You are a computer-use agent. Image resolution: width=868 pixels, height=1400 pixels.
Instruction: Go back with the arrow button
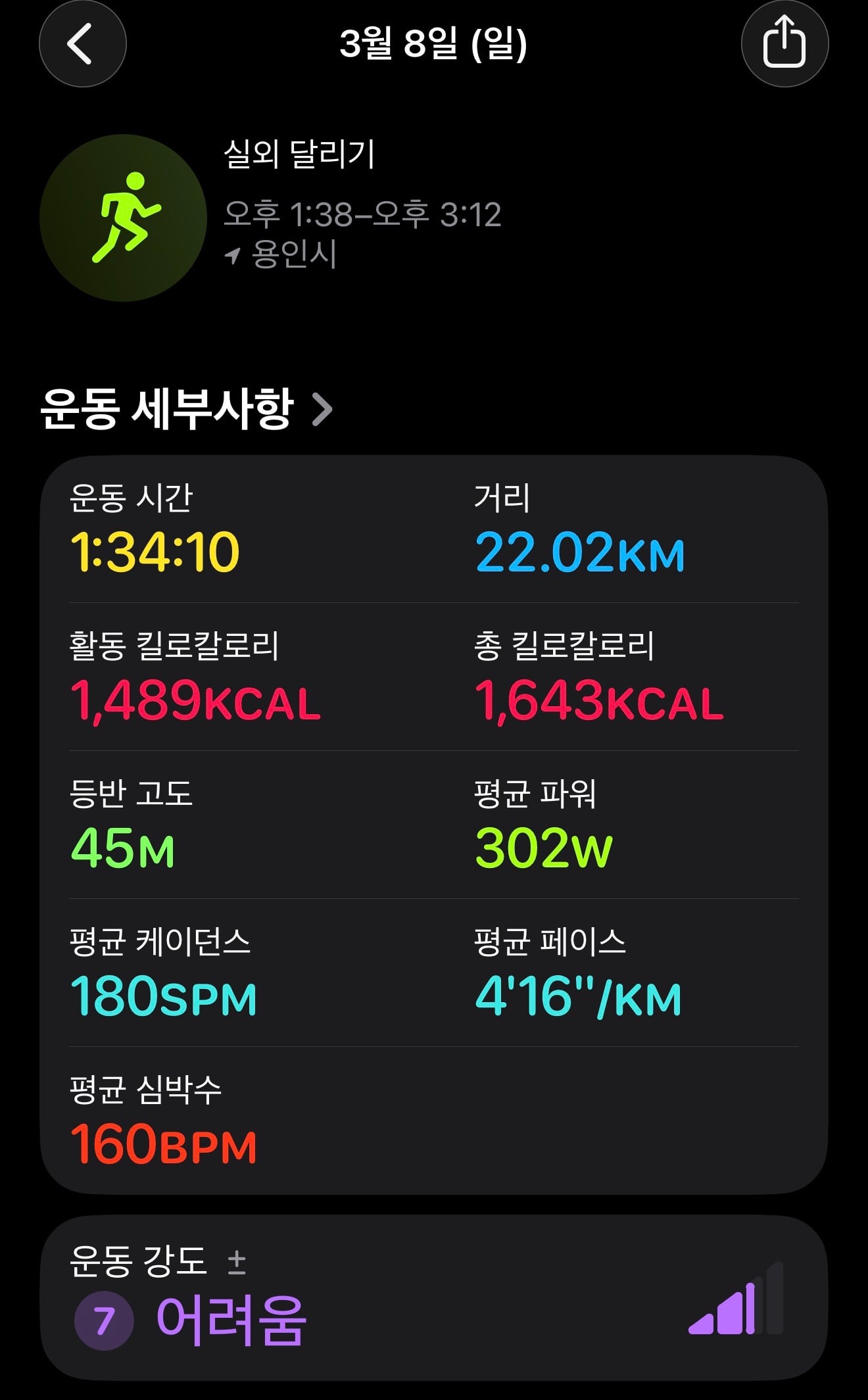tap(83, 43)
